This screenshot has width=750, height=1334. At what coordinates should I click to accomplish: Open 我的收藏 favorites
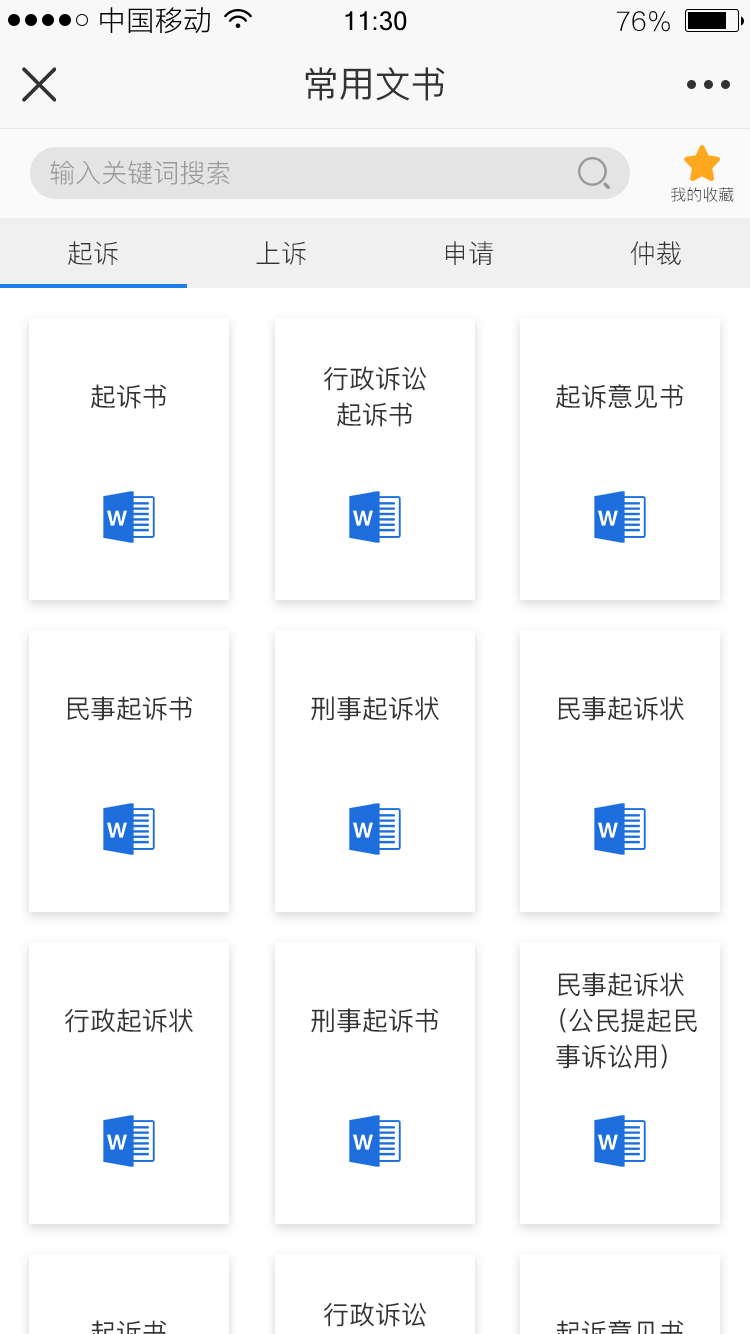coord(702,174)
